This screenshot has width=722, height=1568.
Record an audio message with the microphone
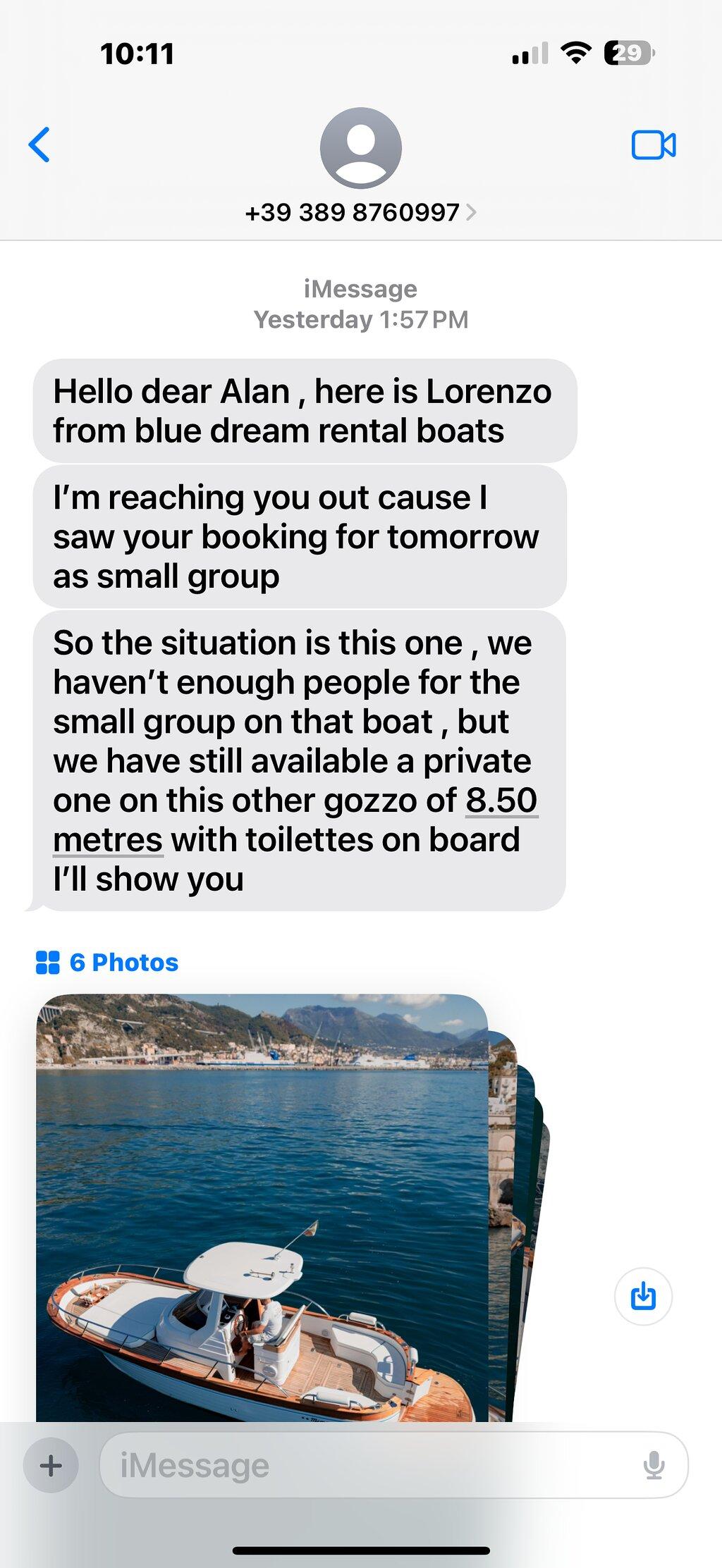(654, 1465)
